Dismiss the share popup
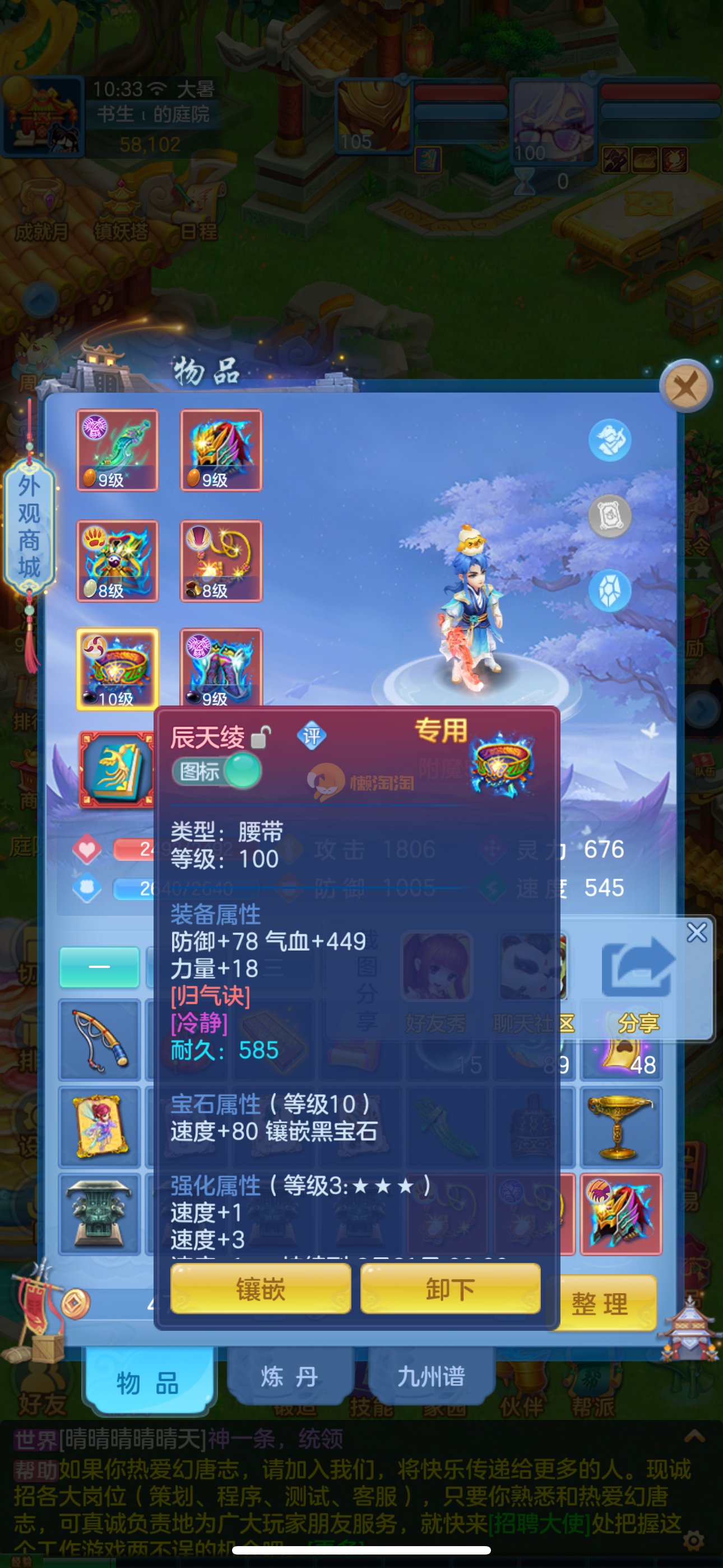The image size is (723, 1568). pos(696,932)
